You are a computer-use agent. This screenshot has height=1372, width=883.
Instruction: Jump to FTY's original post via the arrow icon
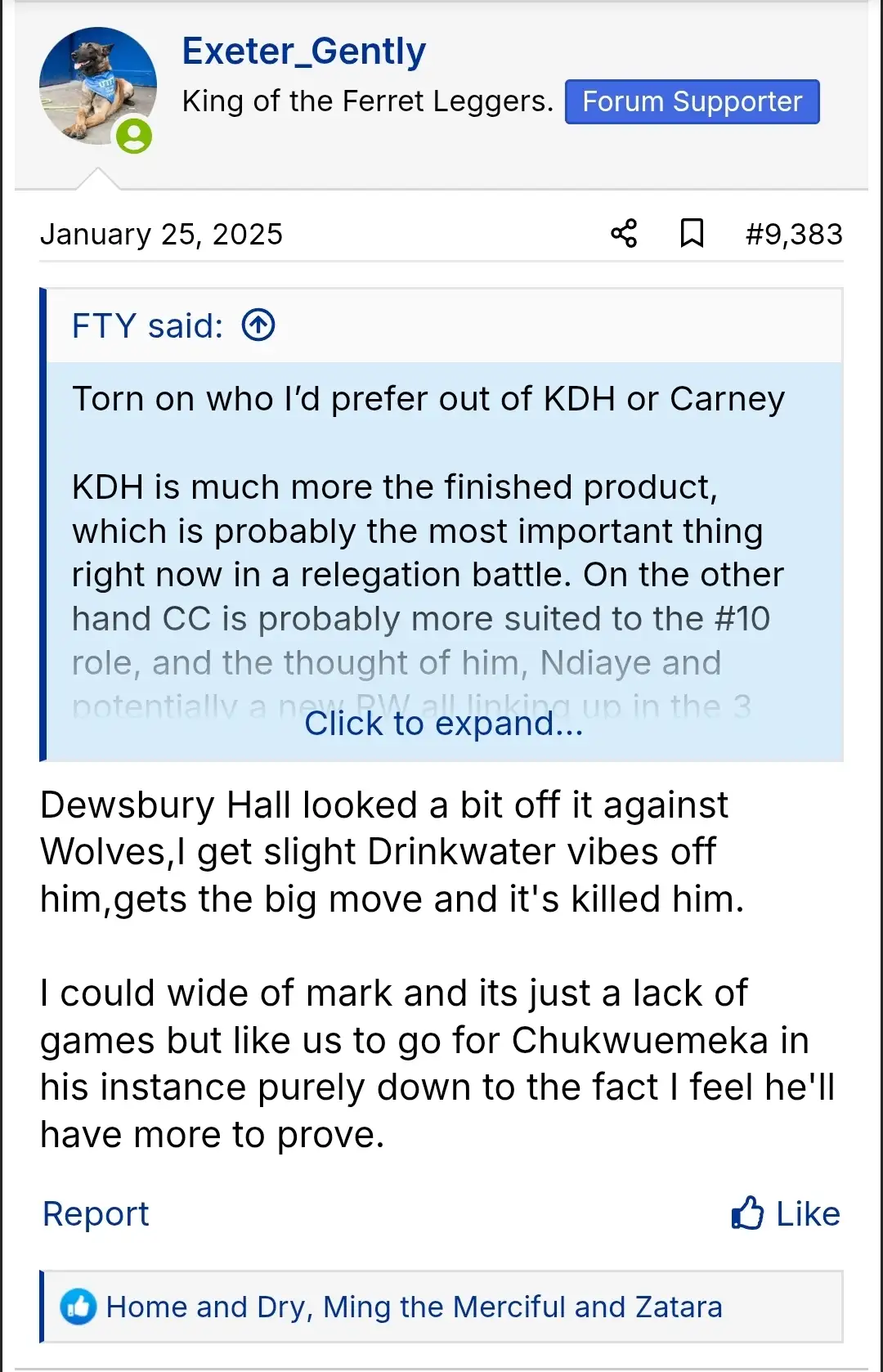pyautogui.click(x=258, y=325)
